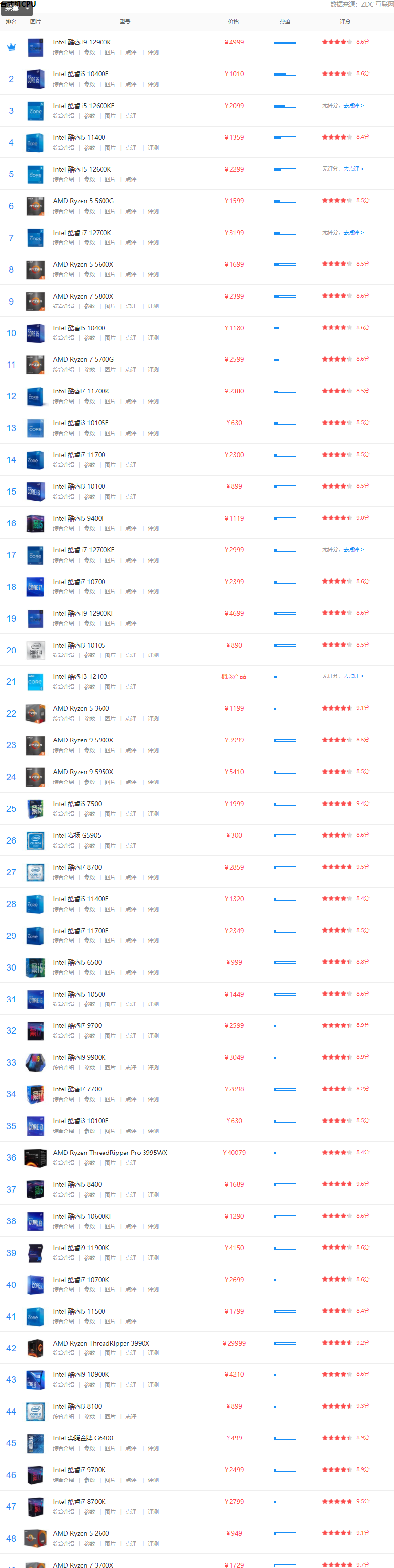This screenshot has width=394, height=1568.
Task: Open the AMD Ryzen 9 5950X product link
Action: tap(83, 772)
